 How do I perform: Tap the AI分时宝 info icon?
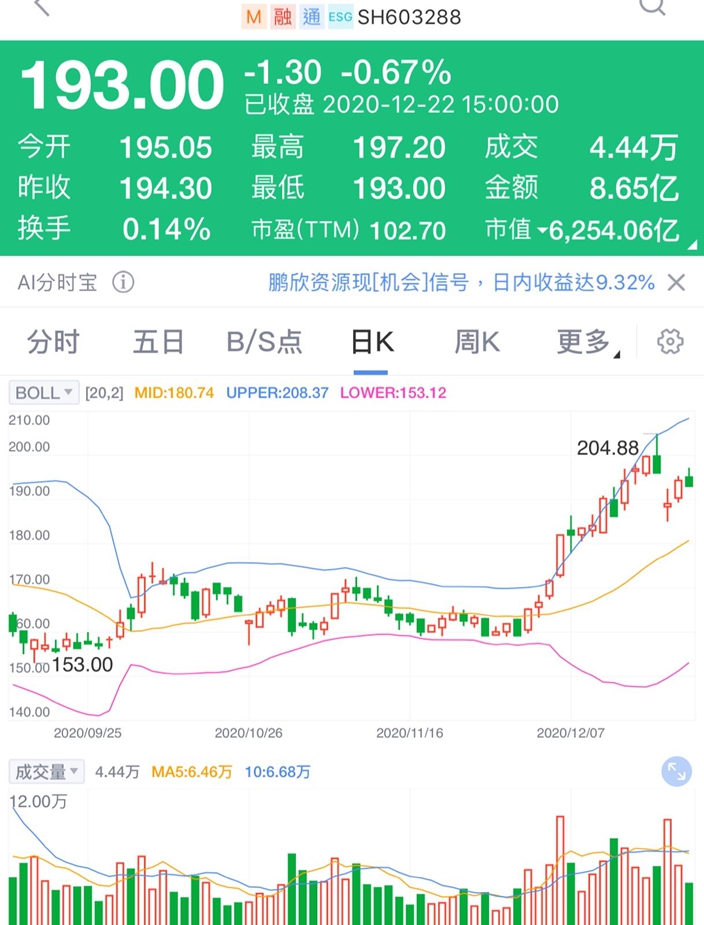(123, 283)
